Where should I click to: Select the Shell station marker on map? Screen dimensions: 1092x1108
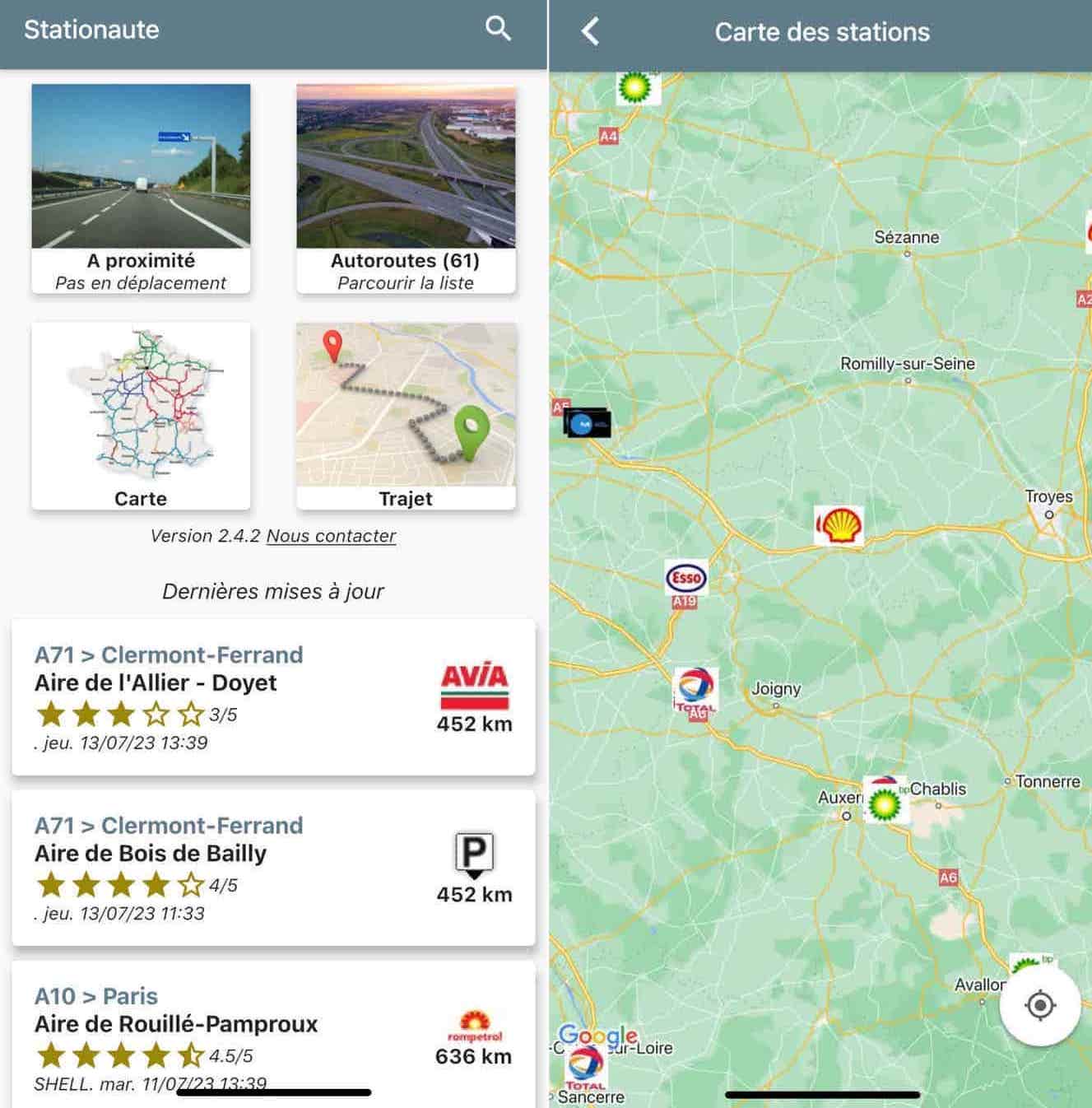(x=839, y=525)
